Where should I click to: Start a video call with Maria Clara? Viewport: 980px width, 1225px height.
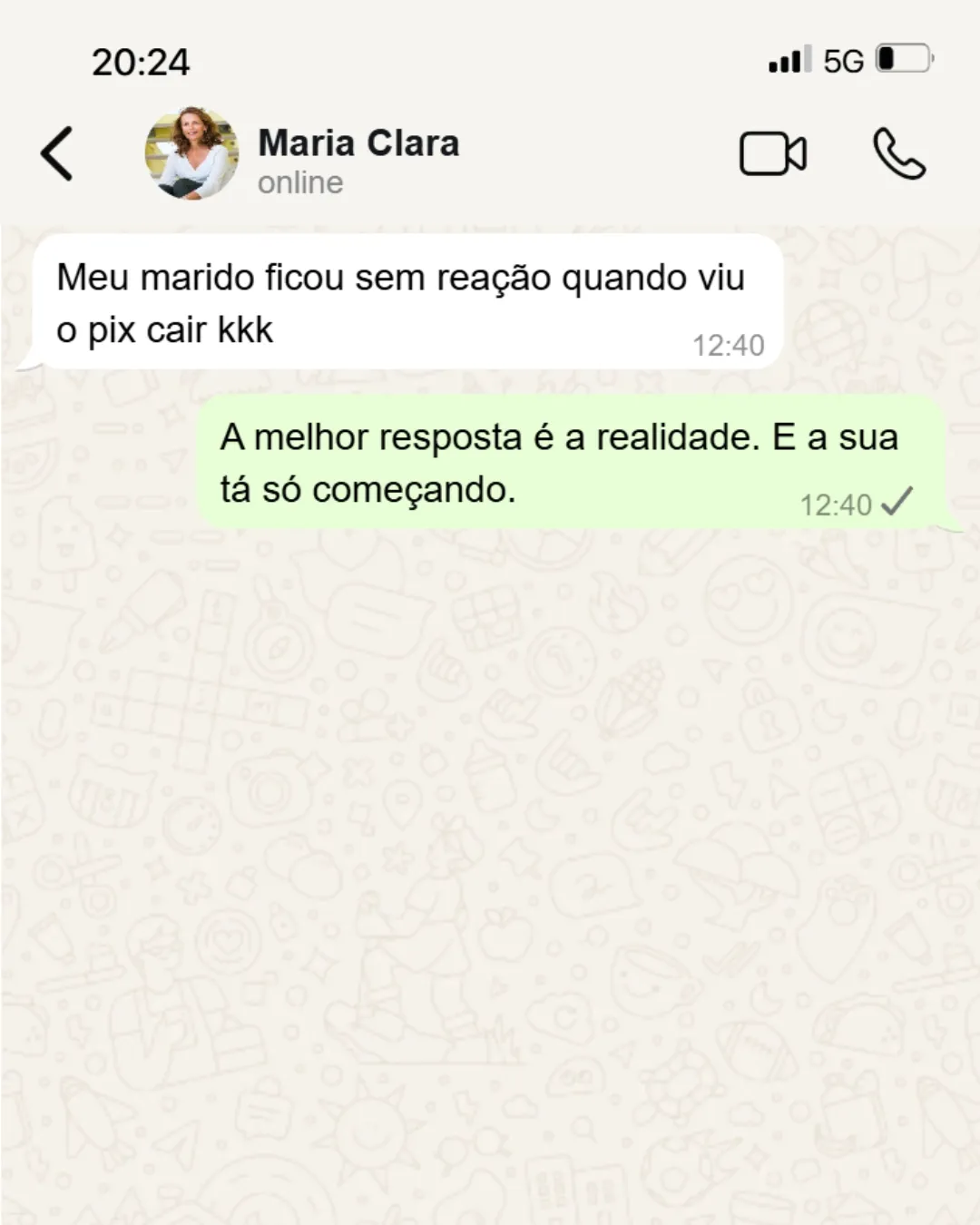pos(772,153)
